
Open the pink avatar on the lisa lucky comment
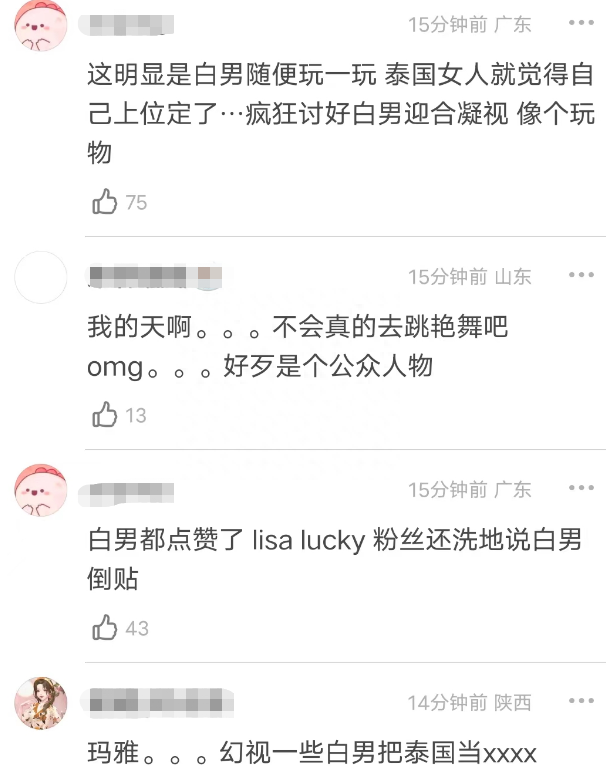point(40,490)
